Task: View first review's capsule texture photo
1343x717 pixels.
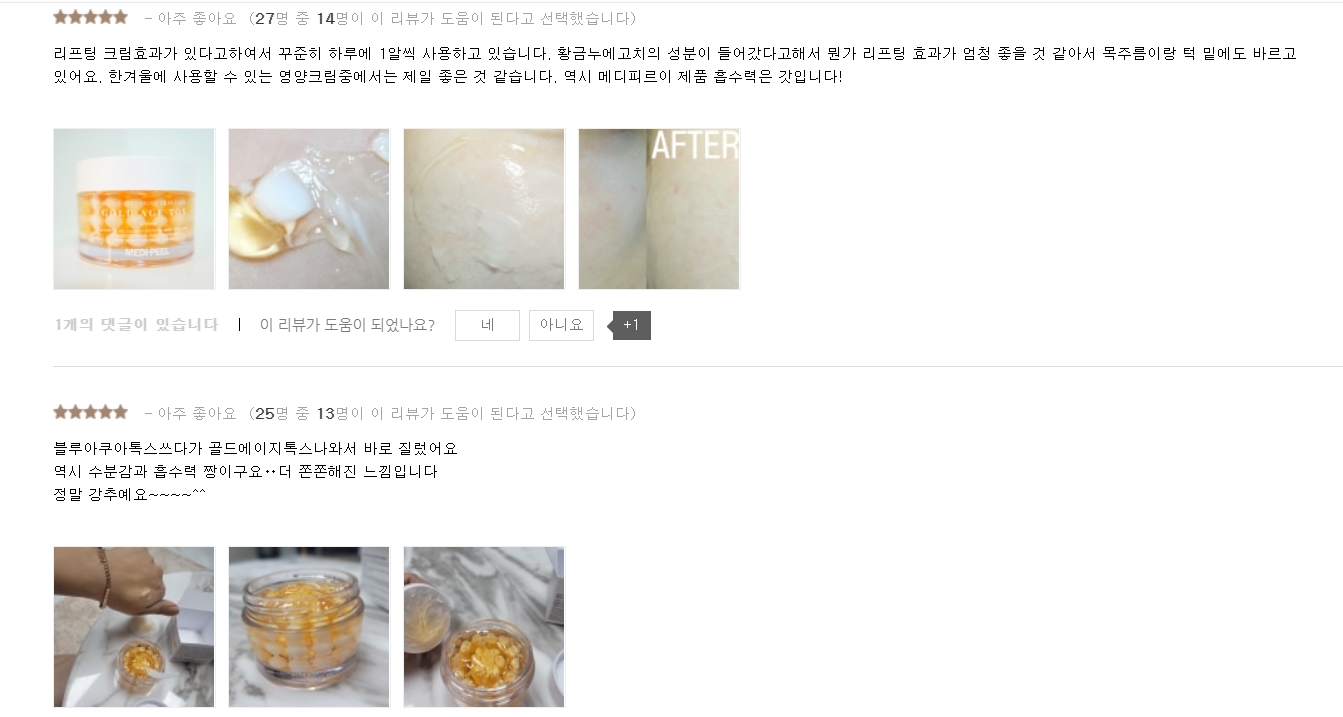Action: click(309, 209)
